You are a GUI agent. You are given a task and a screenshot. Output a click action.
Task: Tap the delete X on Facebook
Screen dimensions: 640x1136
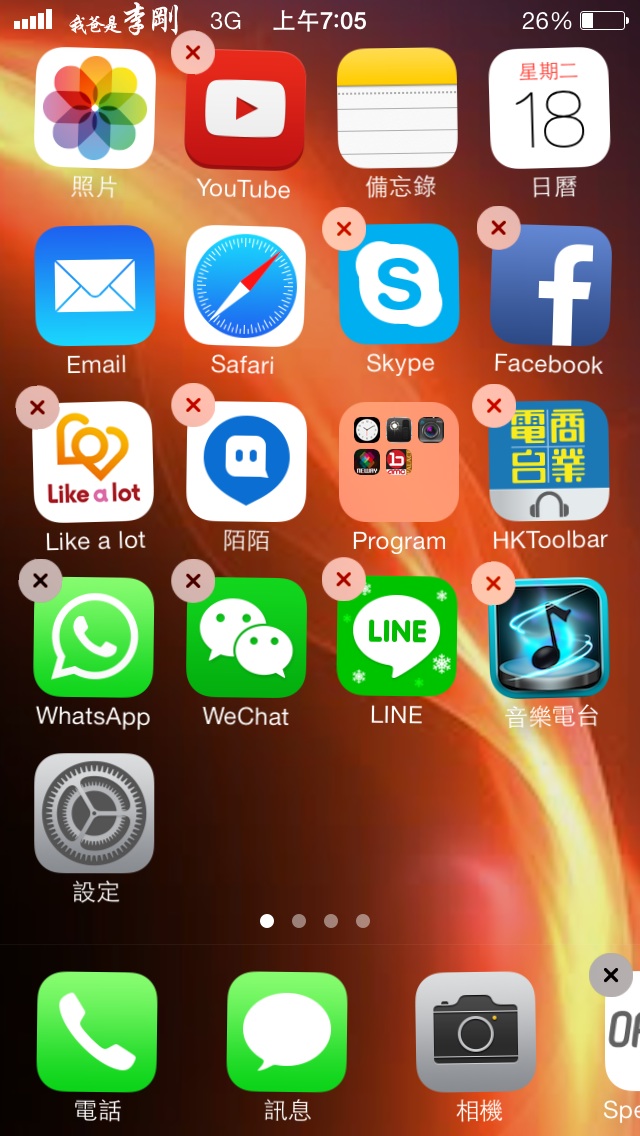[x=498, y=228]
